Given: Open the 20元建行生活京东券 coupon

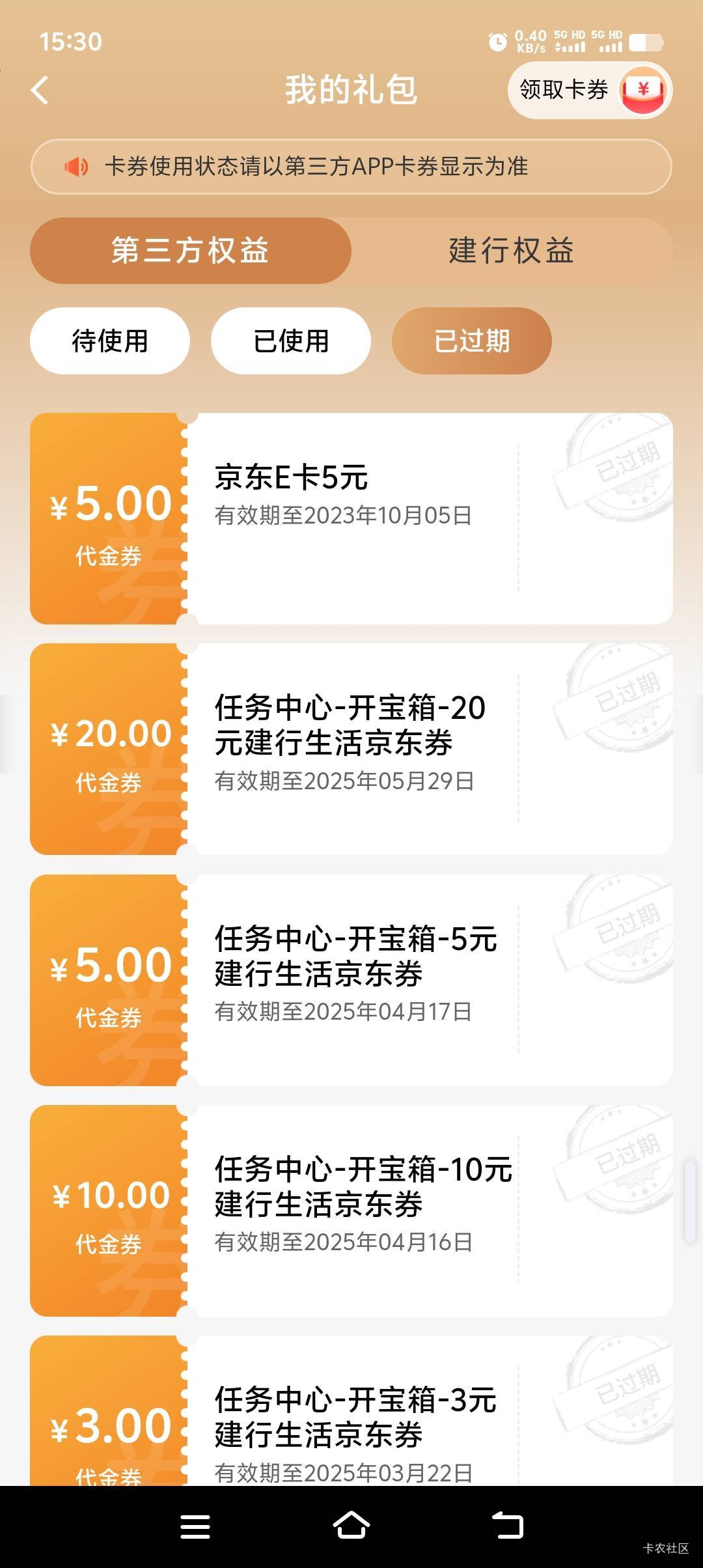Looking at the screenshot, I should coord(351,749).
